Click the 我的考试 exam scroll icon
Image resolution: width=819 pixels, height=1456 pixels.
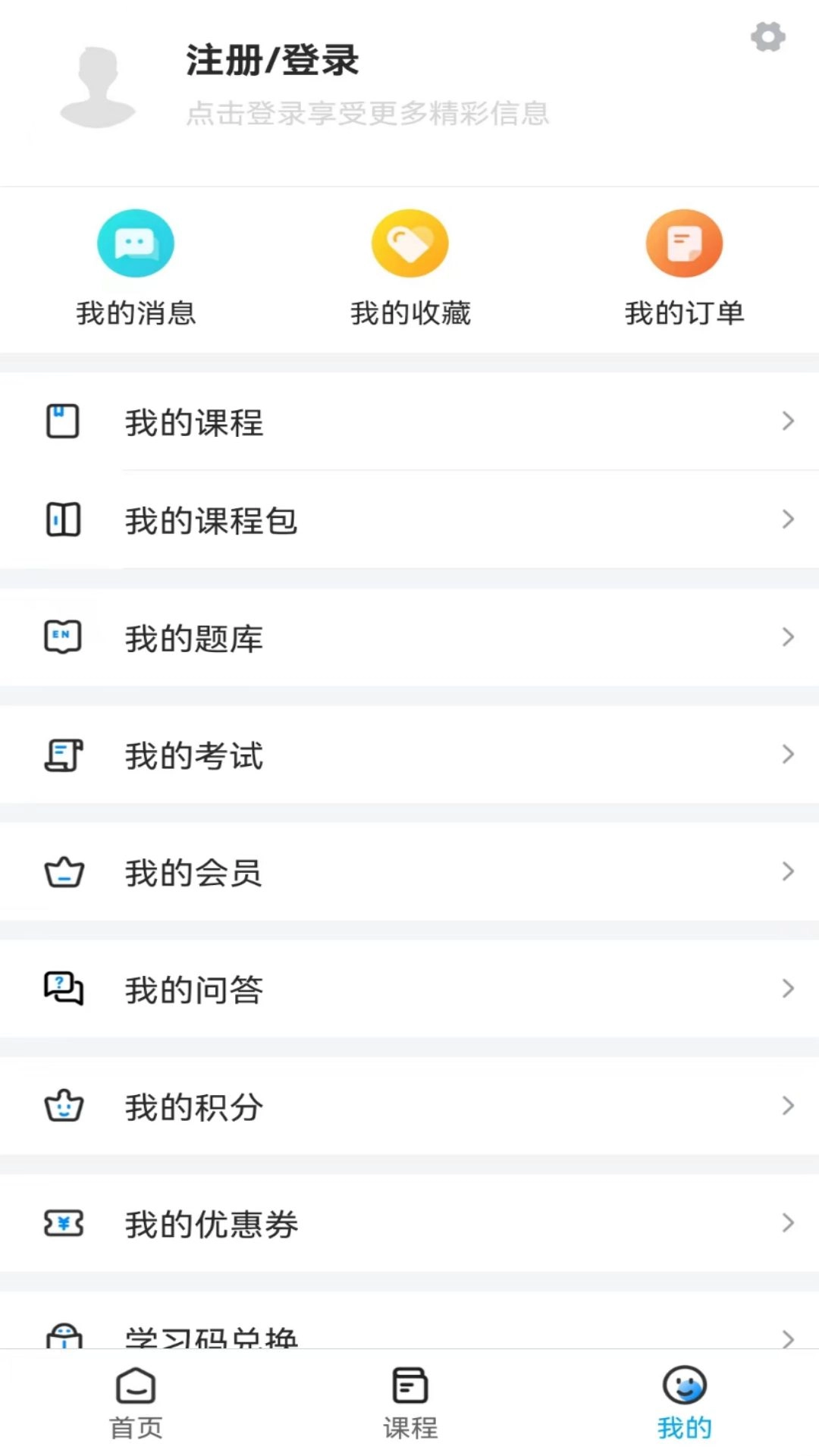[64, 755]
